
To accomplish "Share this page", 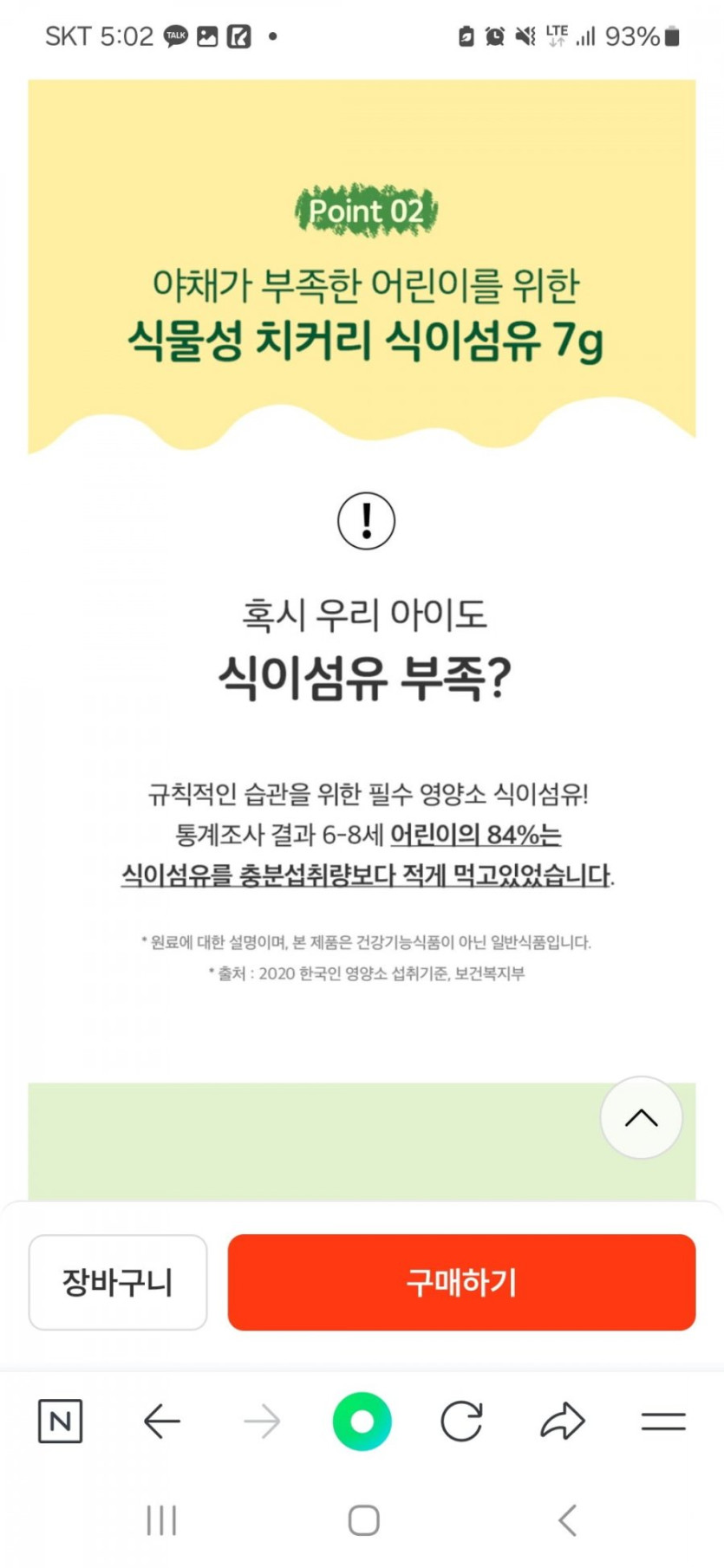I will 563,1421.
